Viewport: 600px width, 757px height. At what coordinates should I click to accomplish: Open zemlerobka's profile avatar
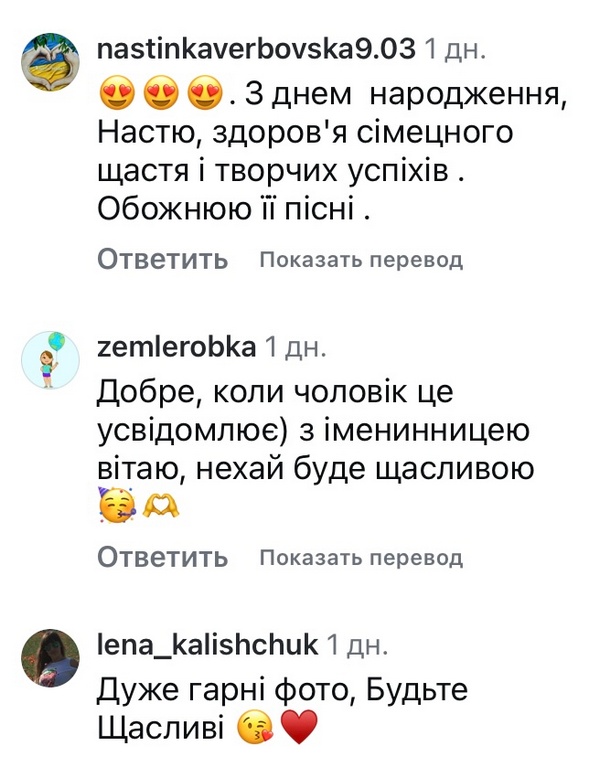50,359
